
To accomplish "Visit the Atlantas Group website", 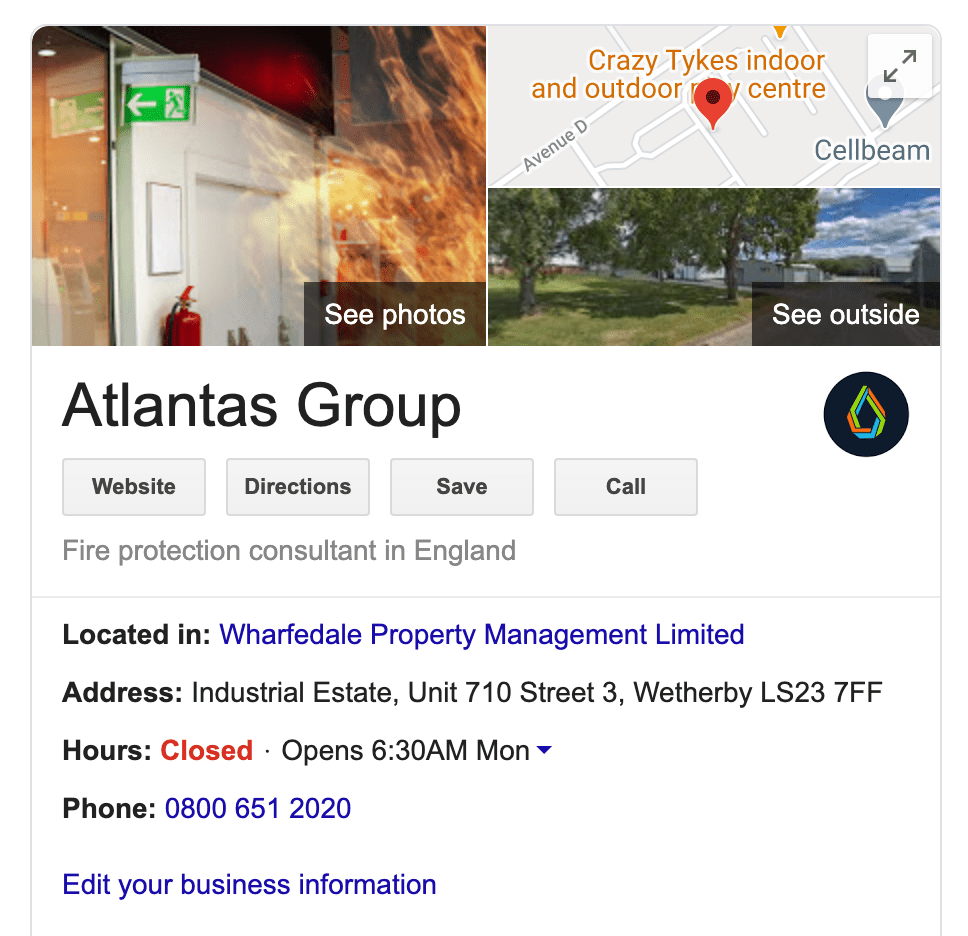I will [x=134, y=487].
